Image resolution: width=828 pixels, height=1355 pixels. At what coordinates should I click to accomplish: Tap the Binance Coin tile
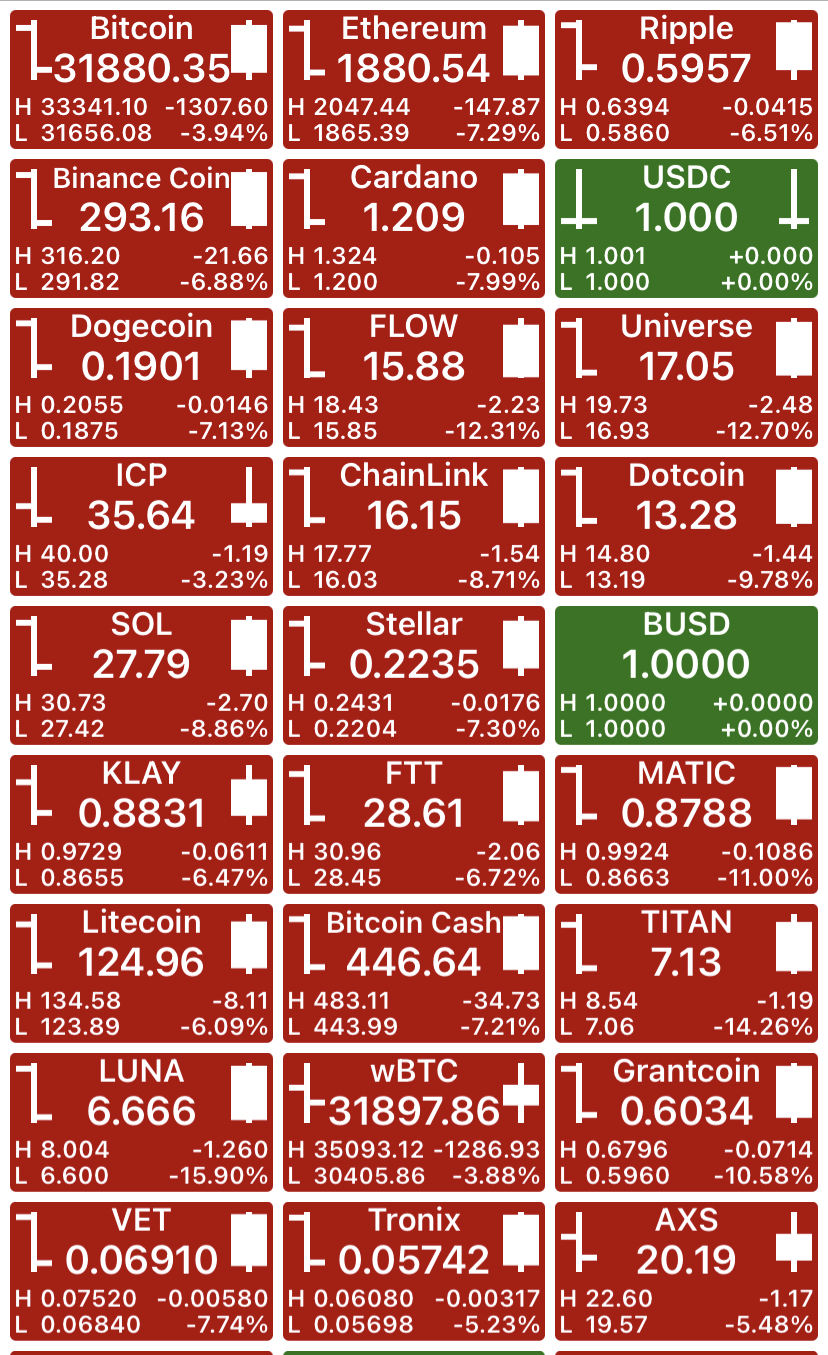click(x=141, y=229)
